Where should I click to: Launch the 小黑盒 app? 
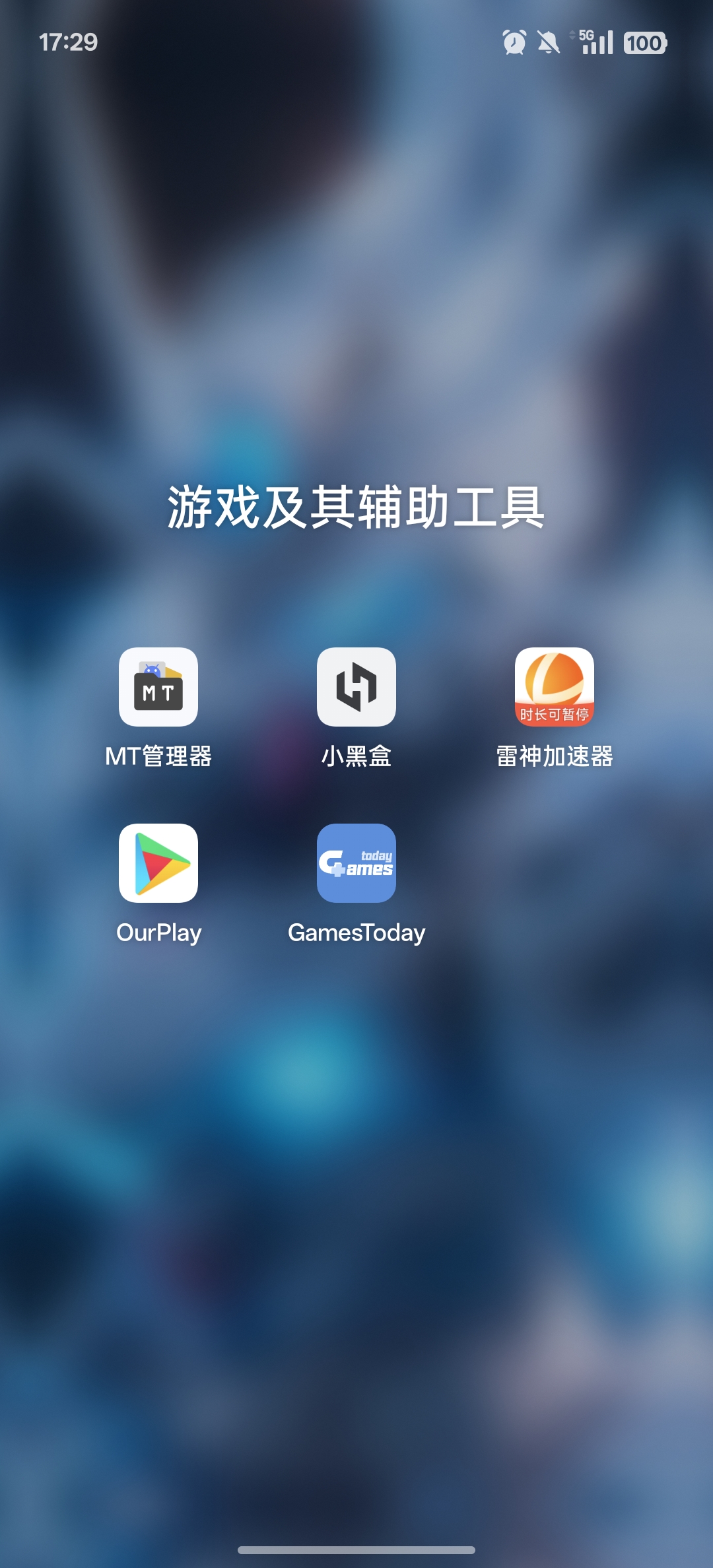pos(356,687)
